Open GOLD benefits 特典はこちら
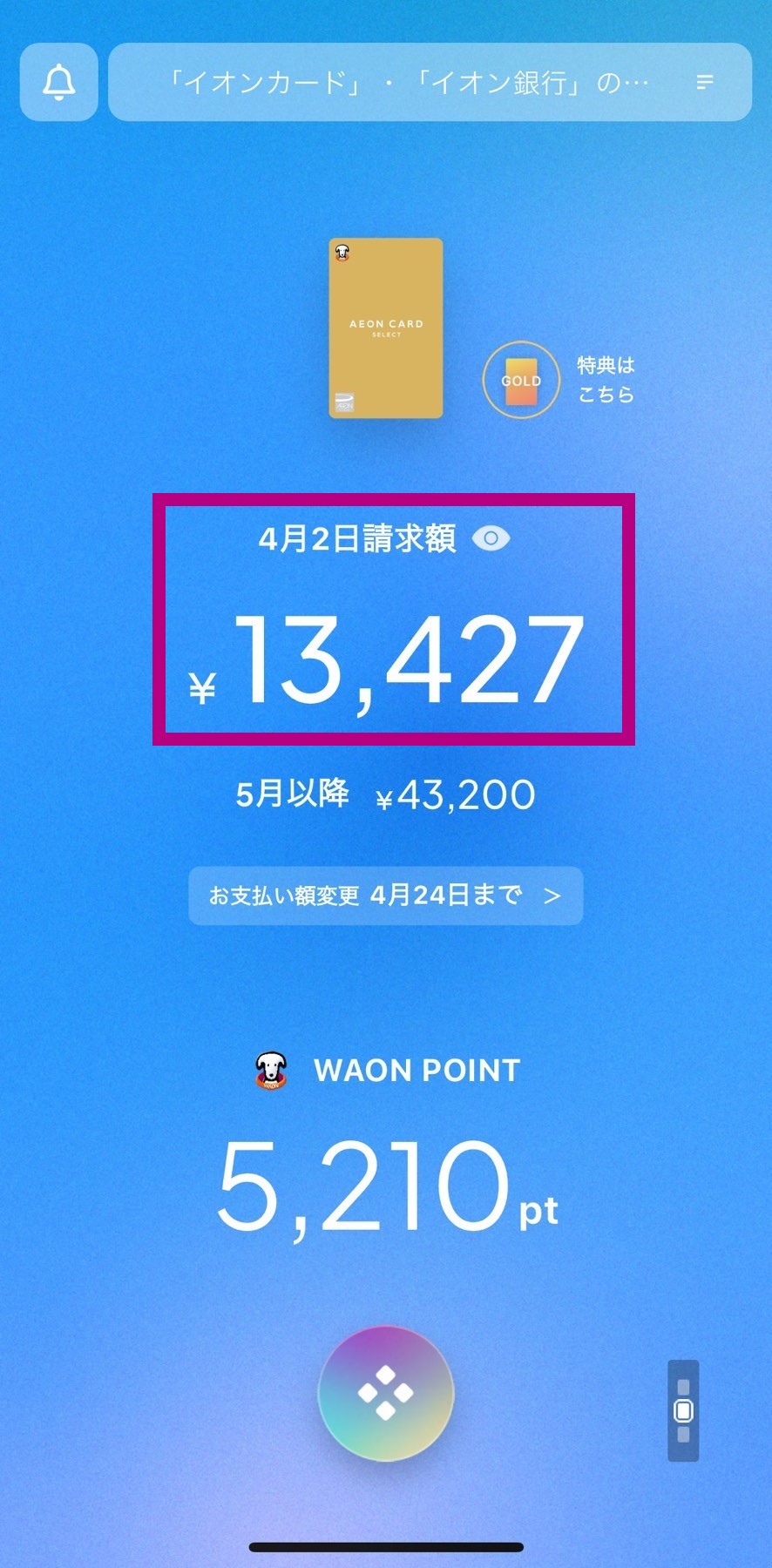The width and height of the screenshot is (772, 1568). [559, 380]
